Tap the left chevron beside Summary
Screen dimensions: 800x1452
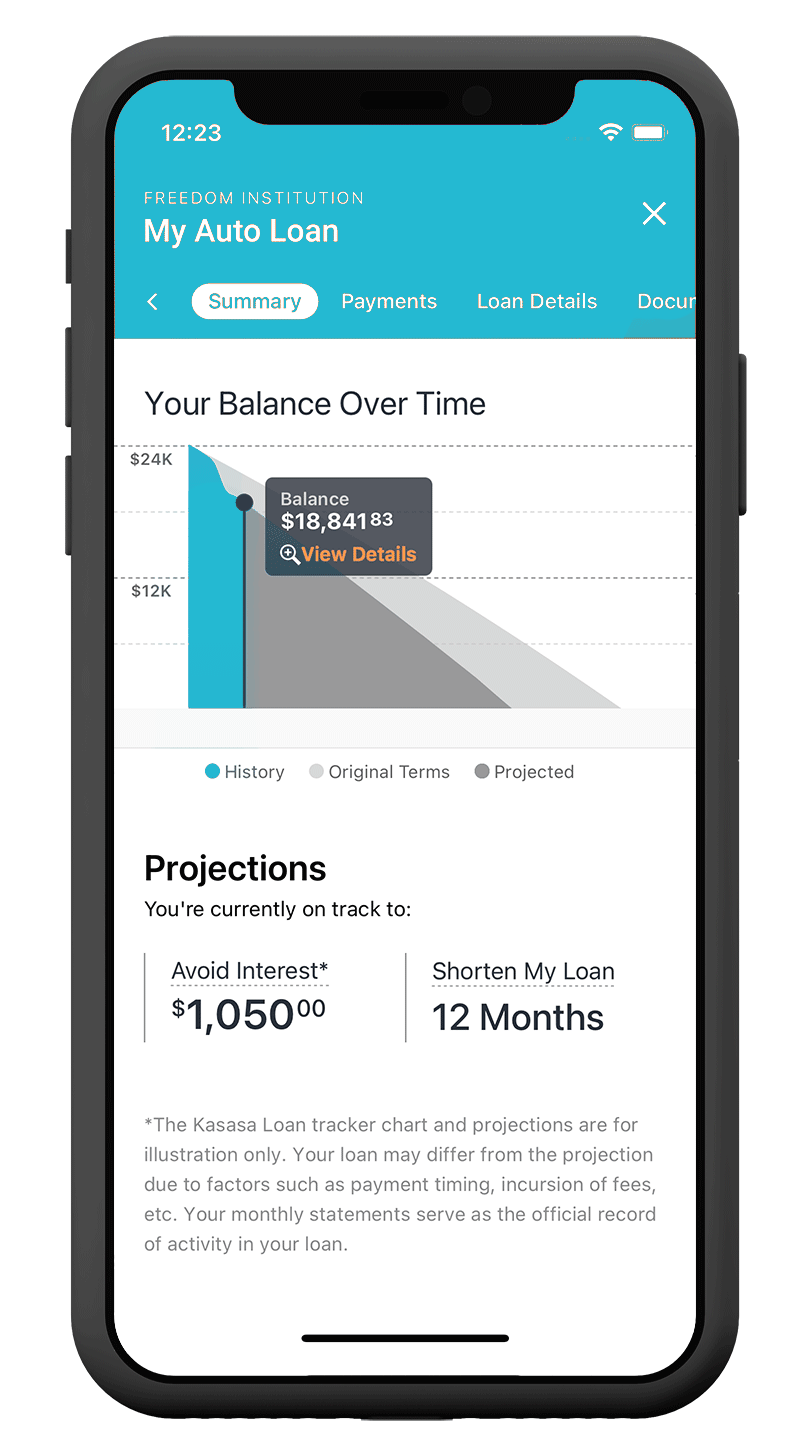coord(153,301)
